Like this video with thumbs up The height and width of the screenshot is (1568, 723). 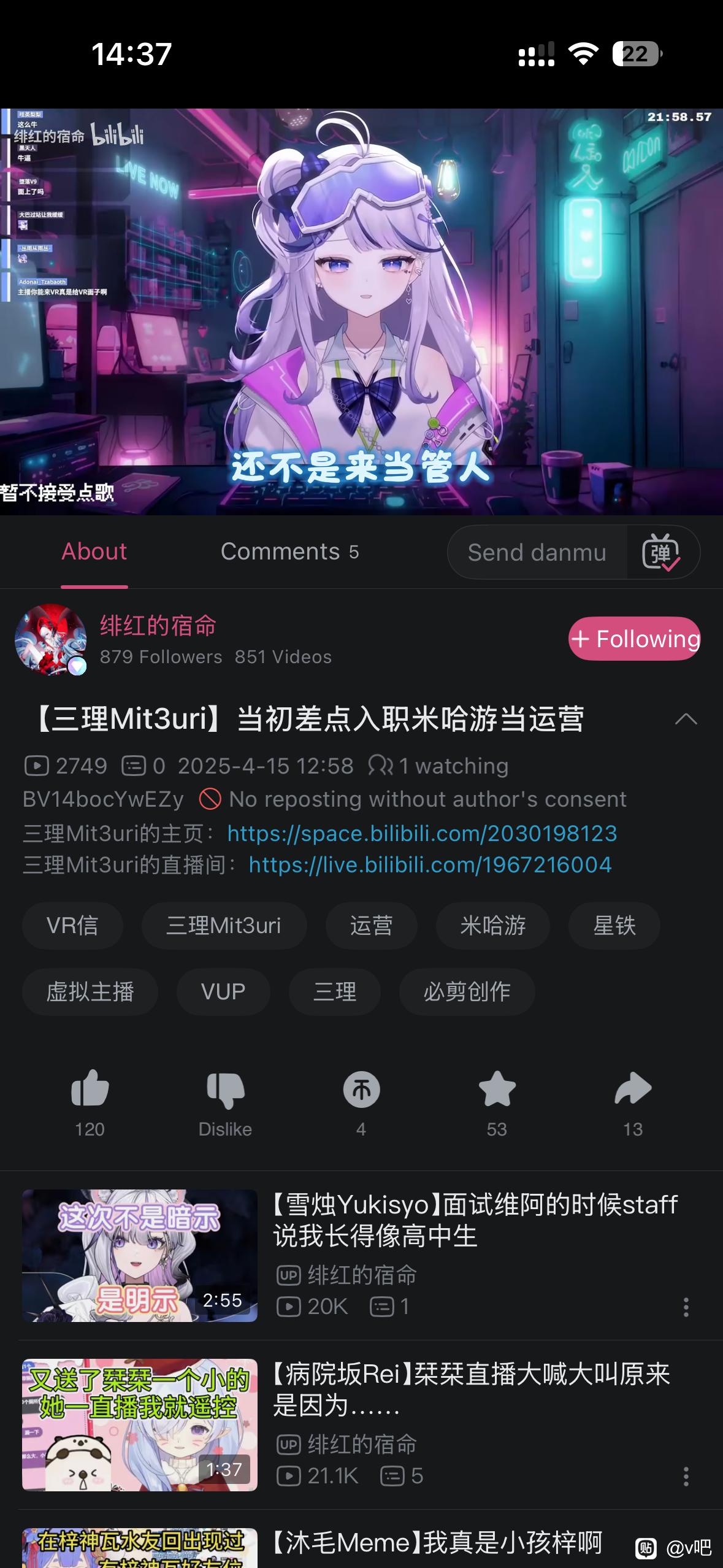pos(90,1090)
